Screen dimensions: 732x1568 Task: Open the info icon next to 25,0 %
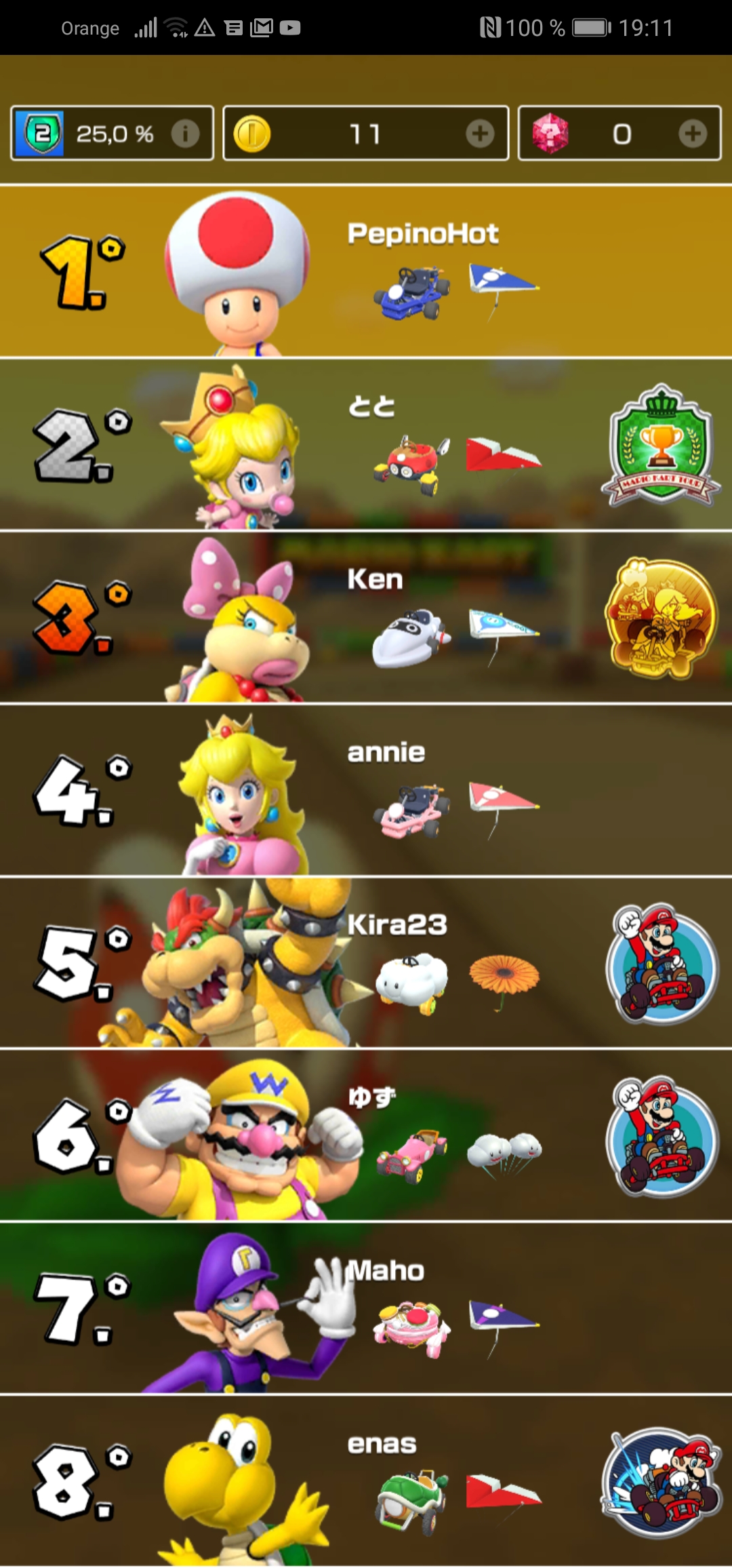coord(185,134)
